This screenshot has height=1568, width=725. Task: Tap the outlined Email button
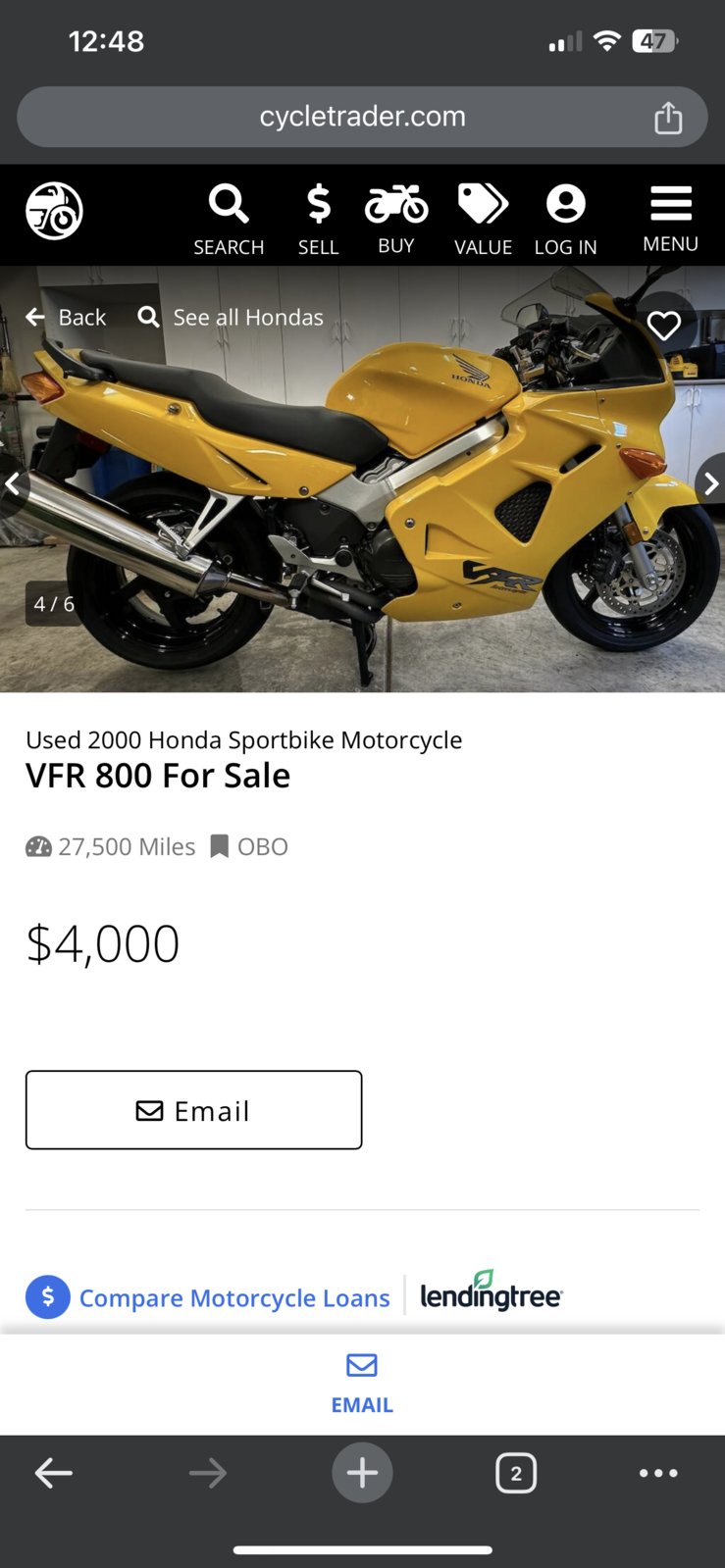[193, 1110]
